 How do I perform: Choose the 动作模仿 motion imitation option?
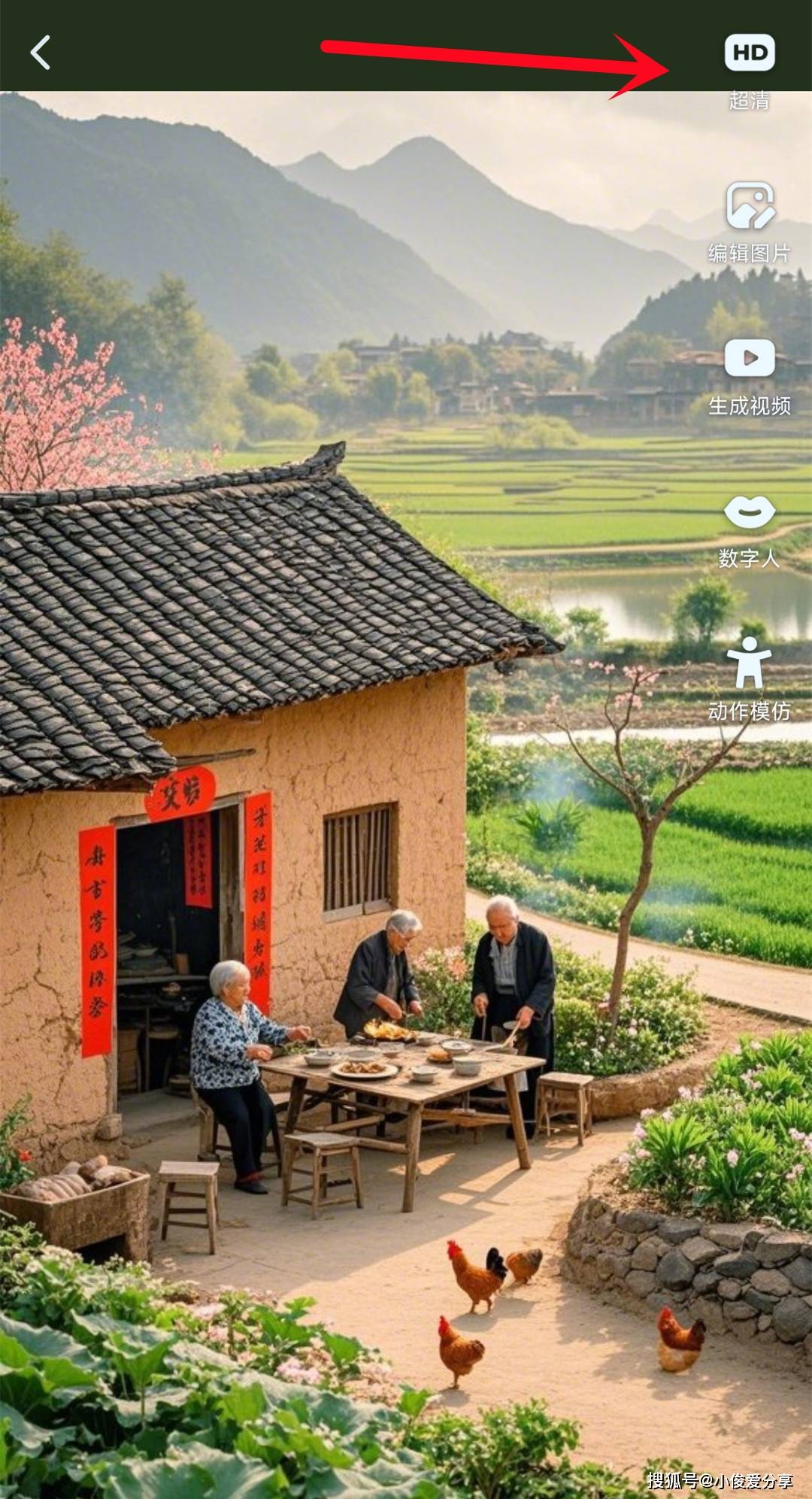click(x=750, y=679)
